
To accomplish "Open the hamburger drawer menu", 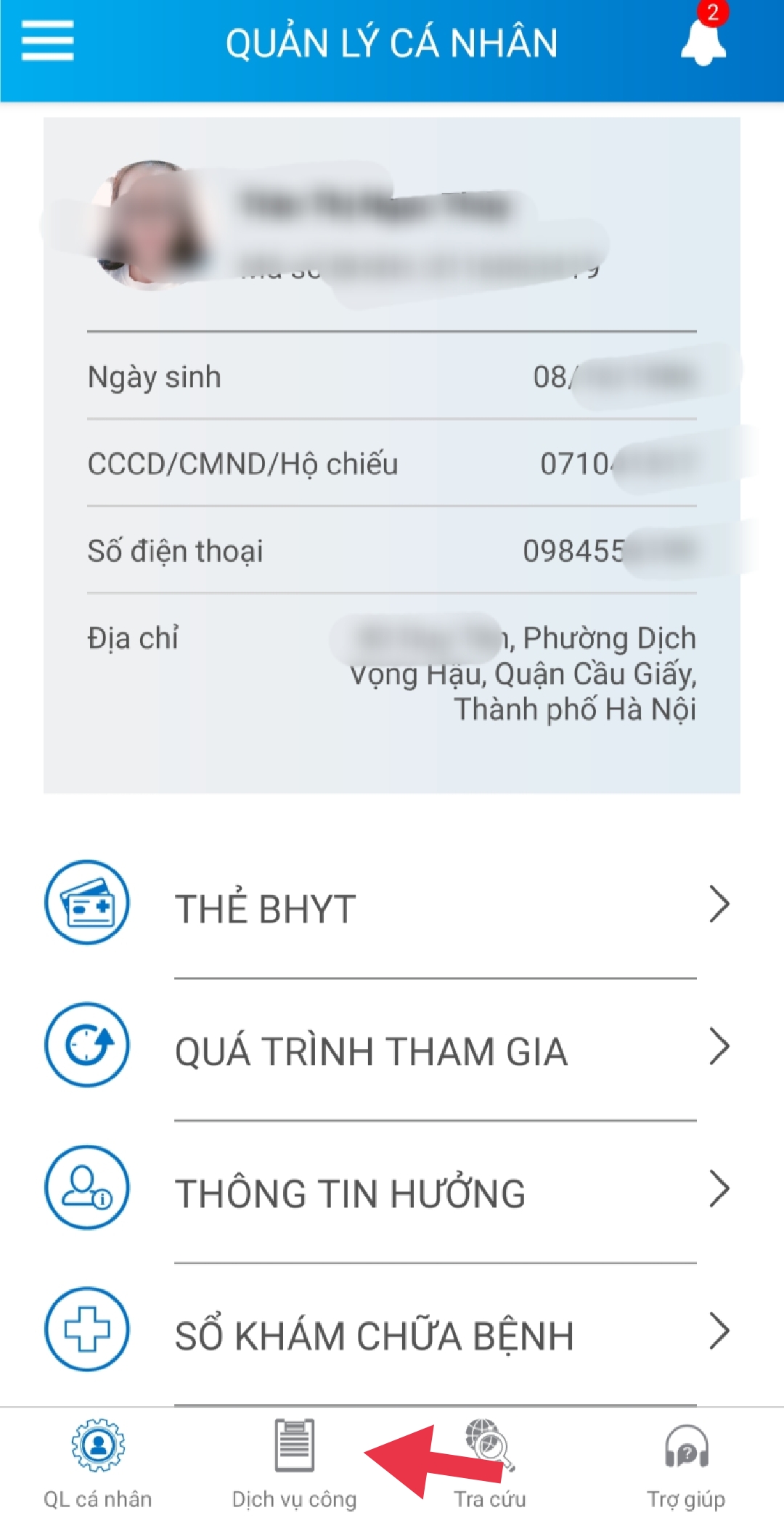I will click(x=48, y=41).
